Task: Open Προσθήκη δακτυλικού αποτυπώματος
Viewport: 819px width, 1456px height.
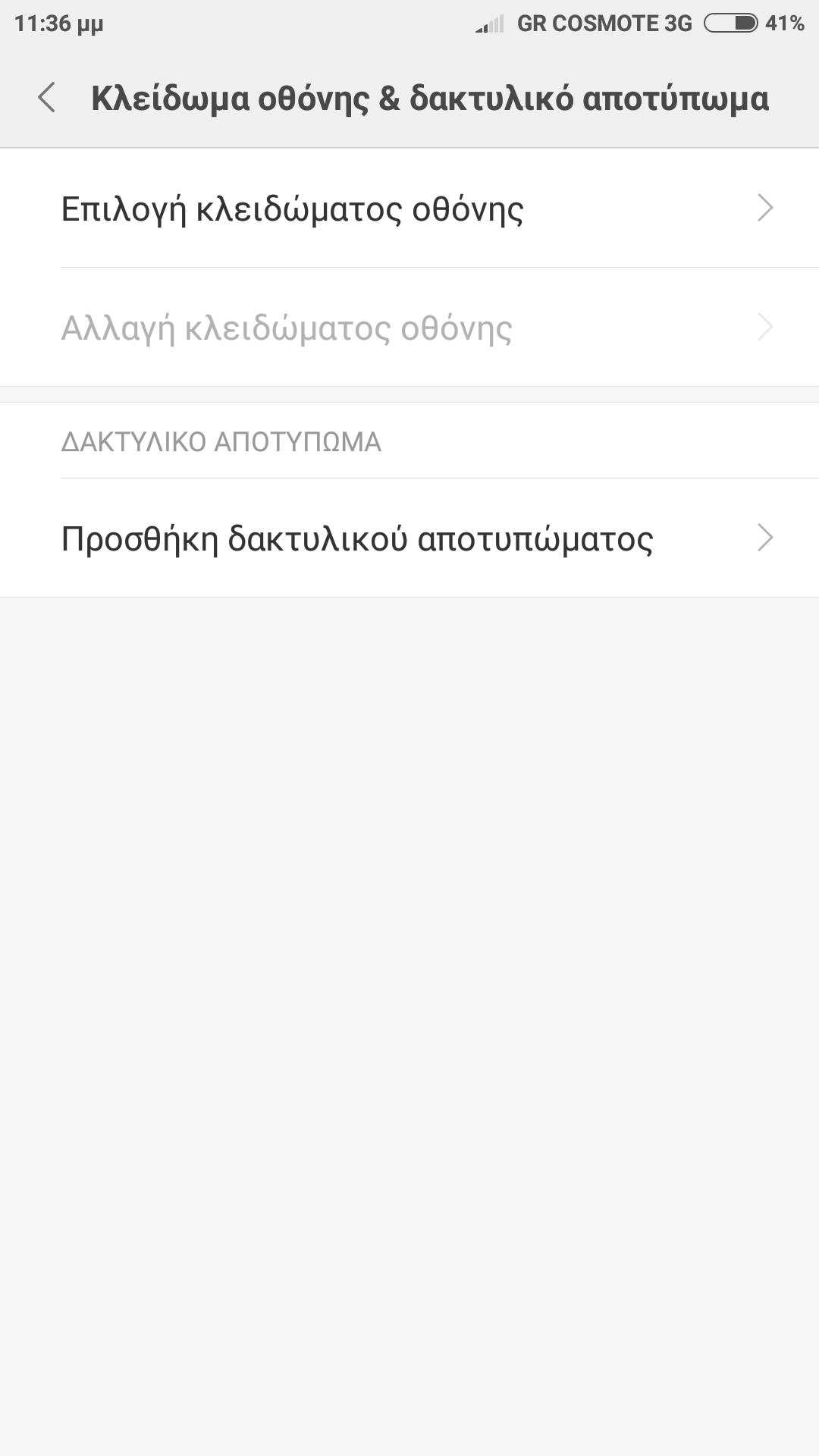Action: tap(409, 538)
